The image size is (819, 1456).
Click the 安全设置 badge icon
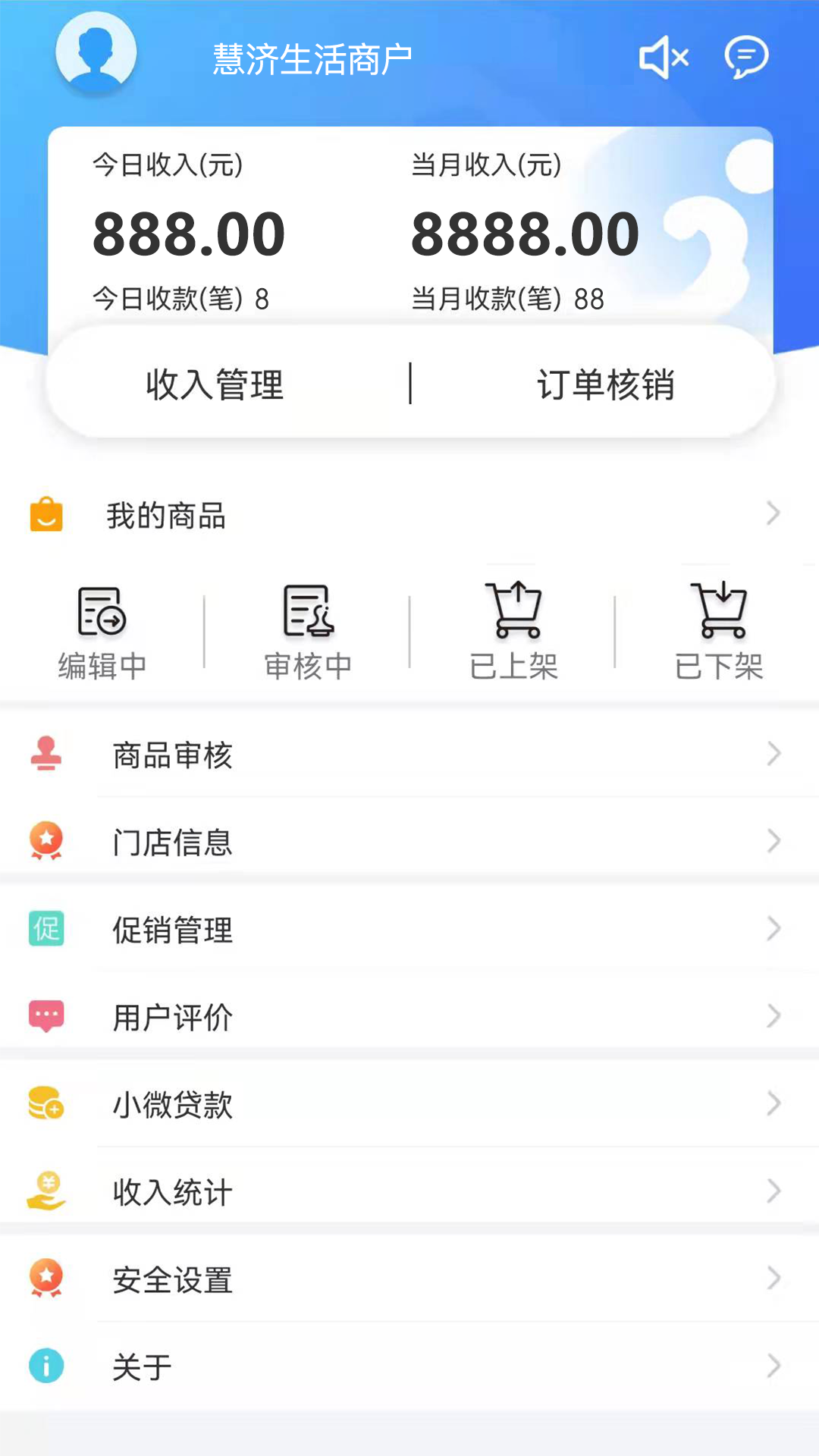coord(45,1279)
